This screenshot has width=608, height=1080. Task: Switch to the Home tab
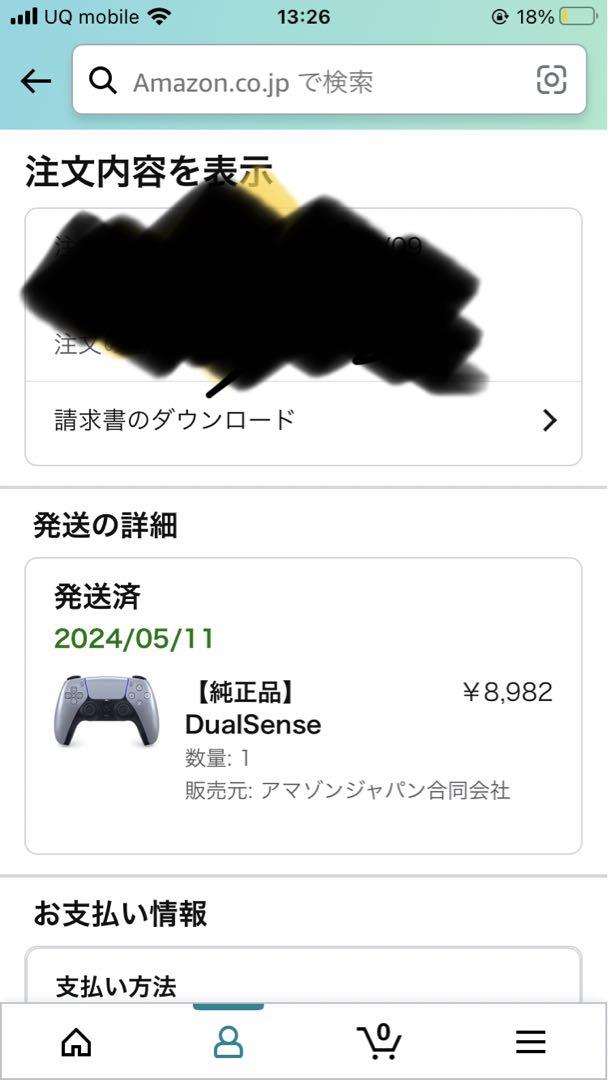tap(76, 1041)
